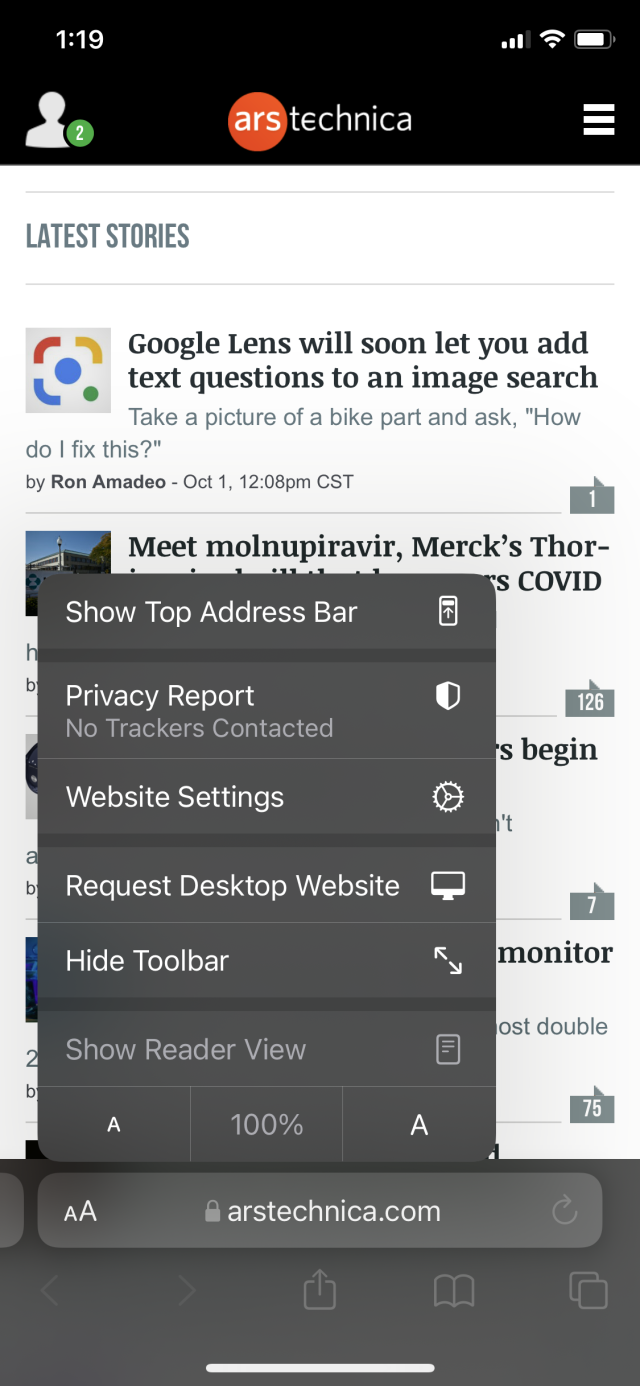The height and width of the screenshot is (1386, 640).
Task: Open the share sheet
Action: click(320, 1288)
